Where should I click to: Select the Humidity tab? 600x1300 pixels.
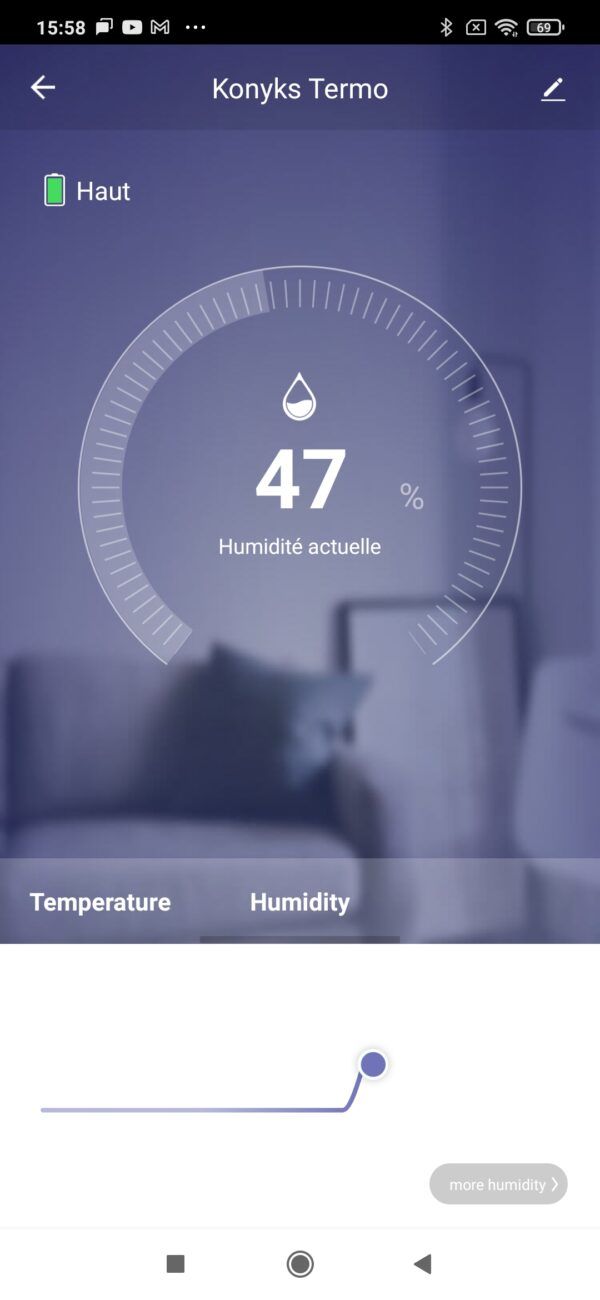(300, 902)
